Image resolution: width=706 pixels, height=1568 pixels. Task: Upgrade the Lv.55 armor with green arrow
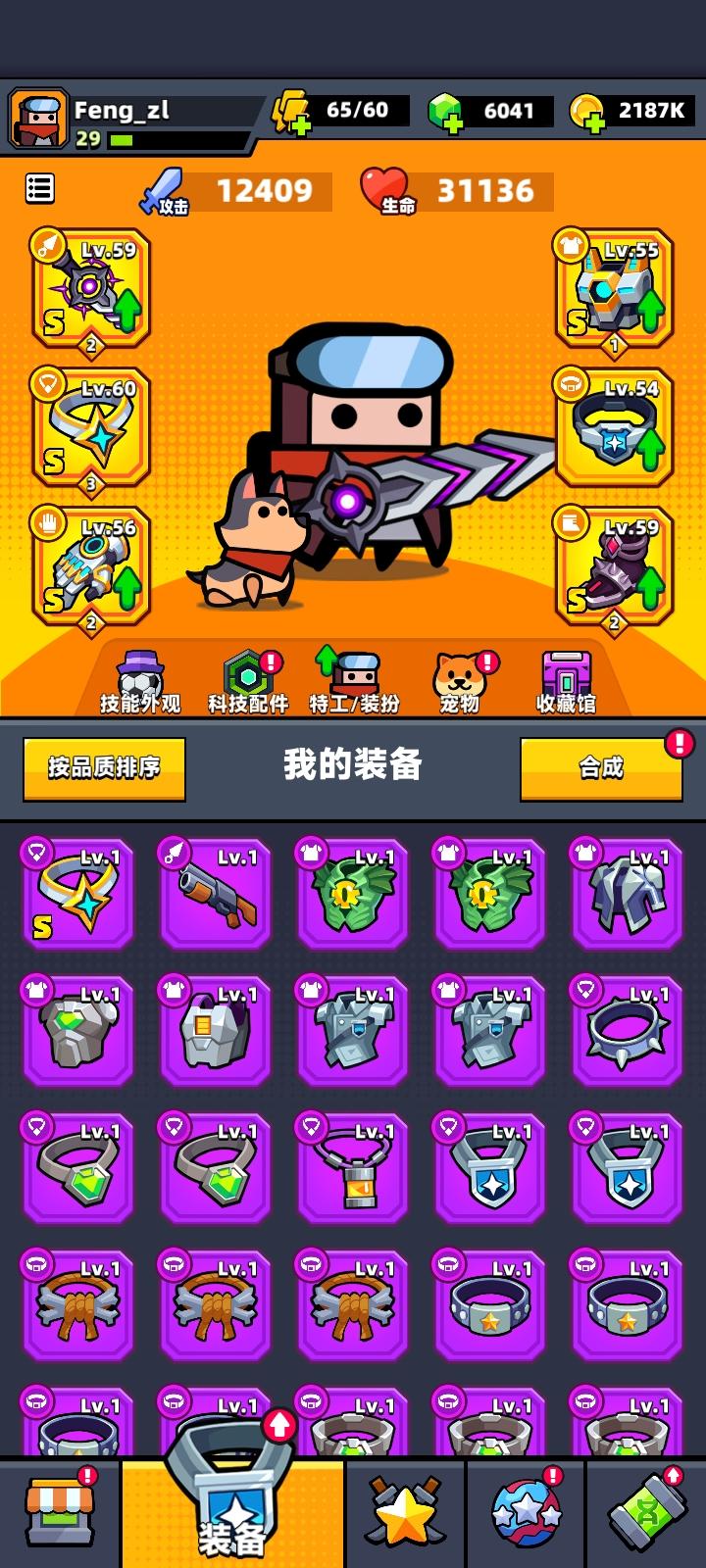click(616, 289)
